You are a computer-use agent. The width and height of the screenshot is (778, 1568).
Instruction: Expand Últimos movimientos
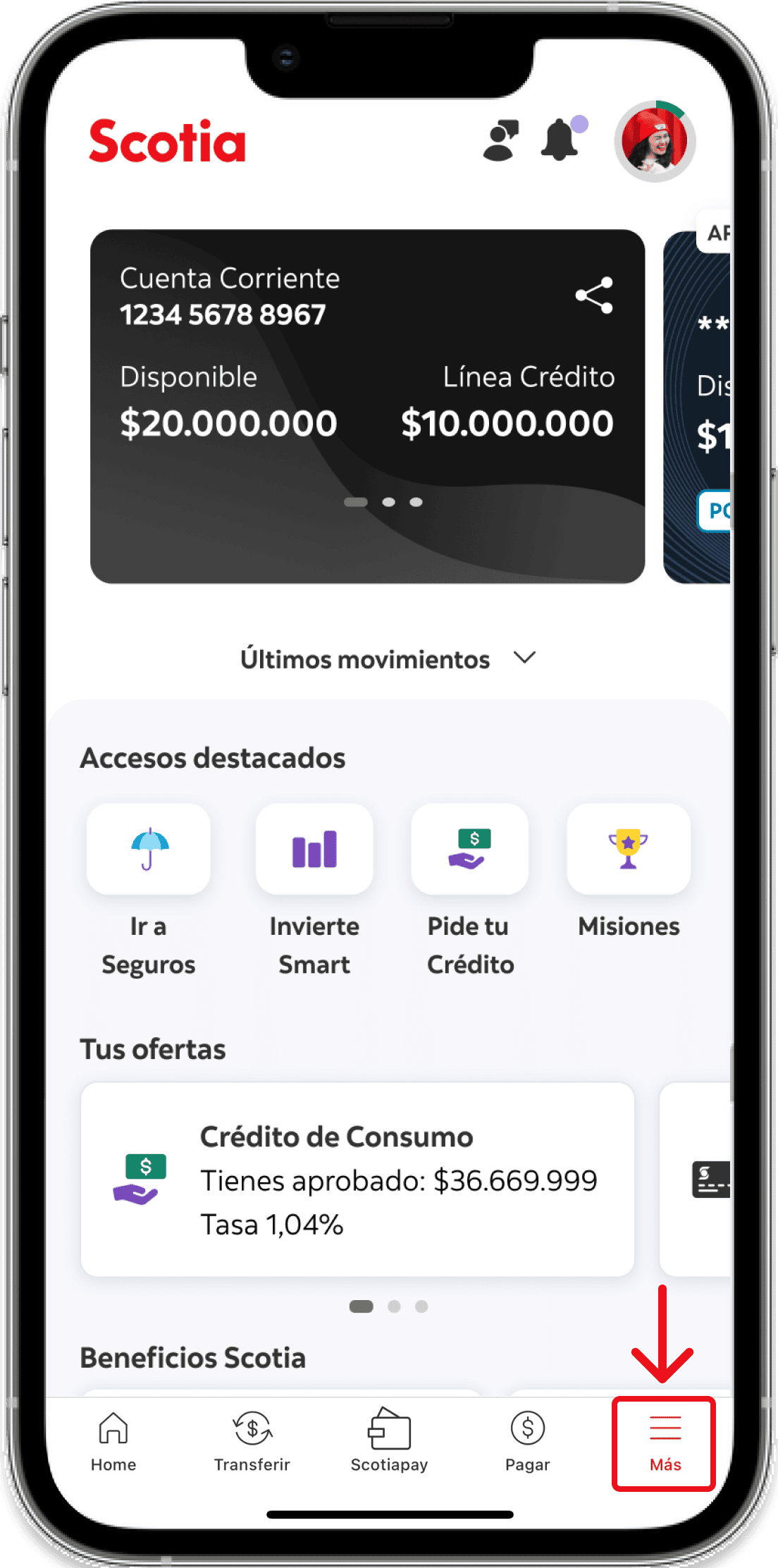(x=388, y=659)
